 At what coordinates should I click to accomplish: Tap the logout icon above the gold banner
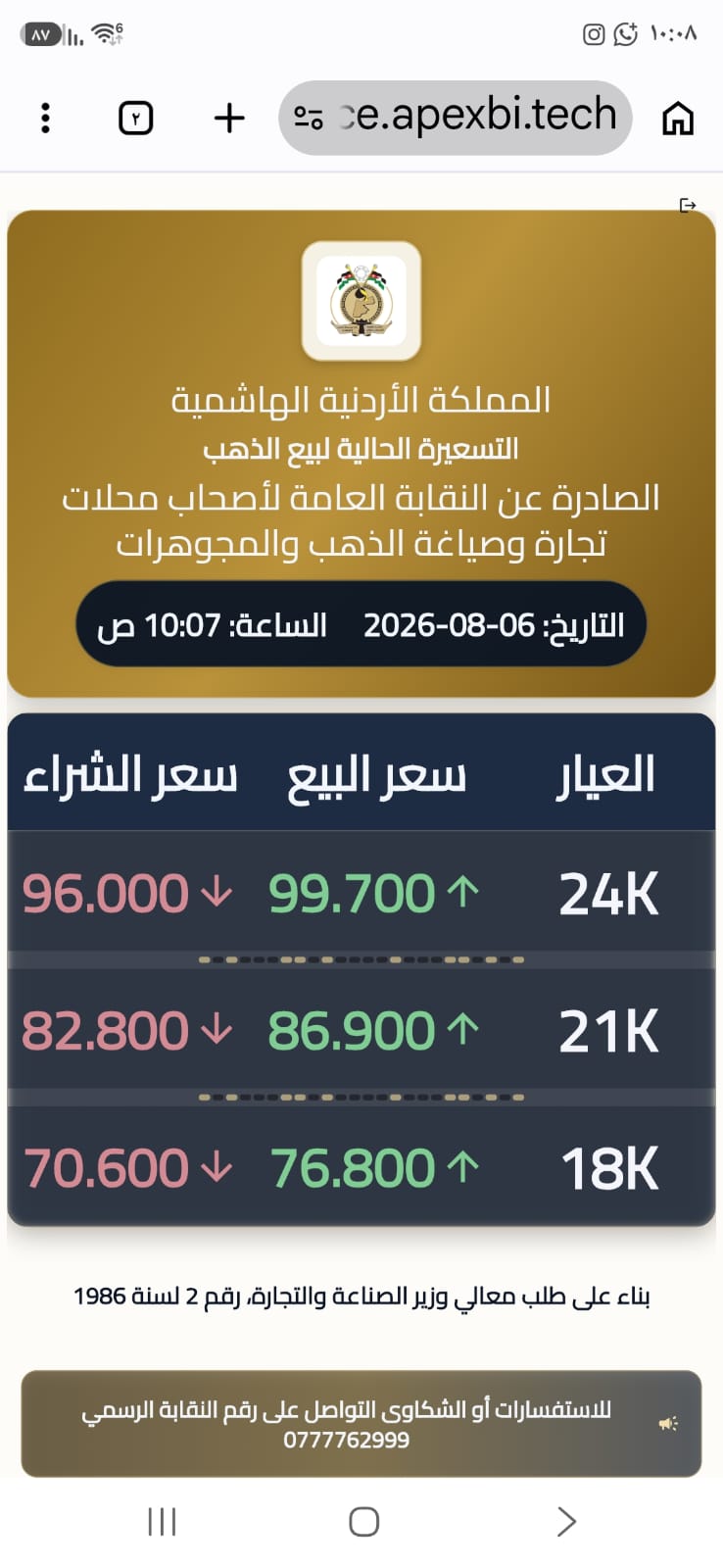688,205
